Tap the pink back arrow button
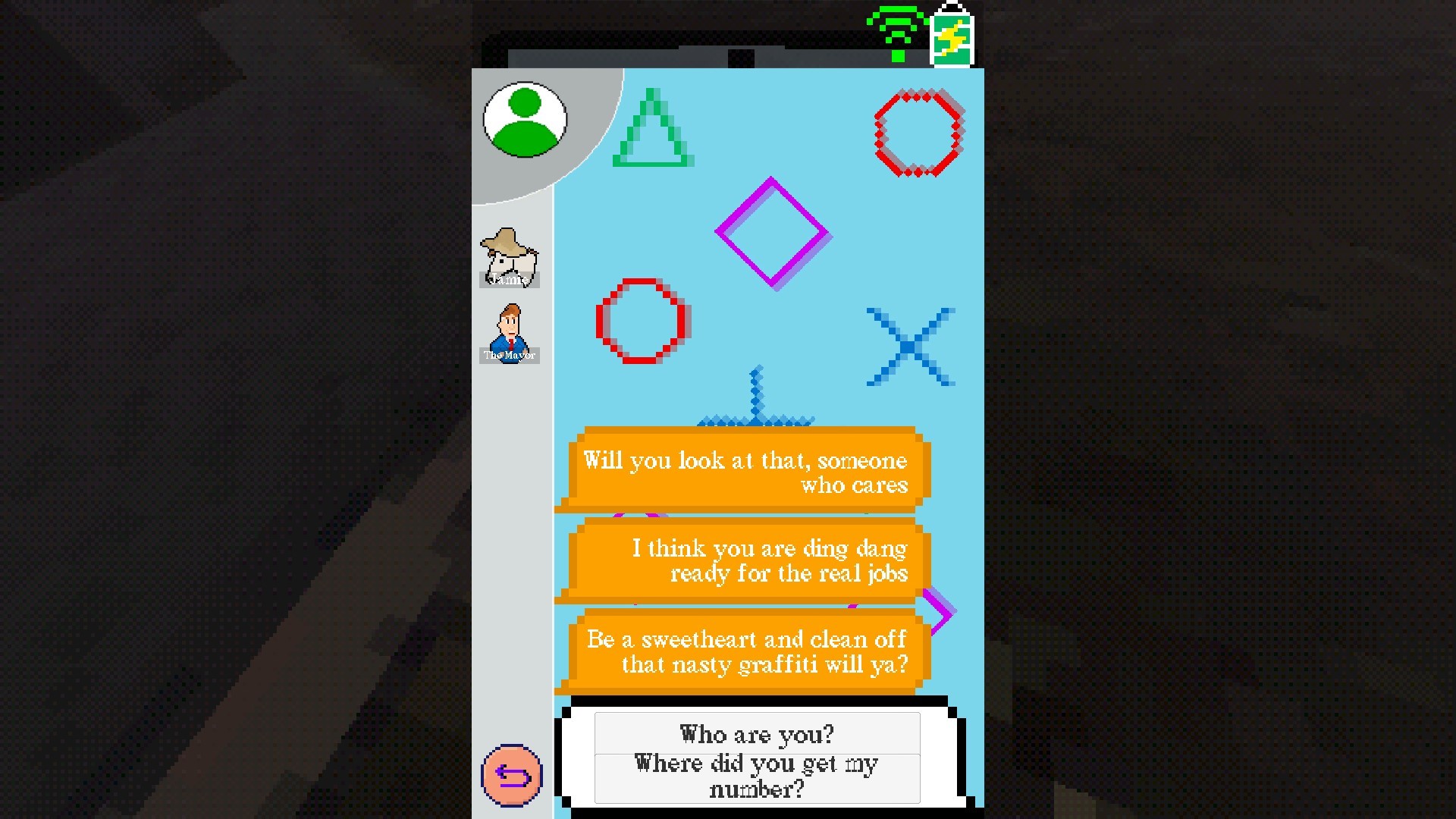Viewport: 1456px width, 819px height. pyautogui.click(x=512, y=776)
